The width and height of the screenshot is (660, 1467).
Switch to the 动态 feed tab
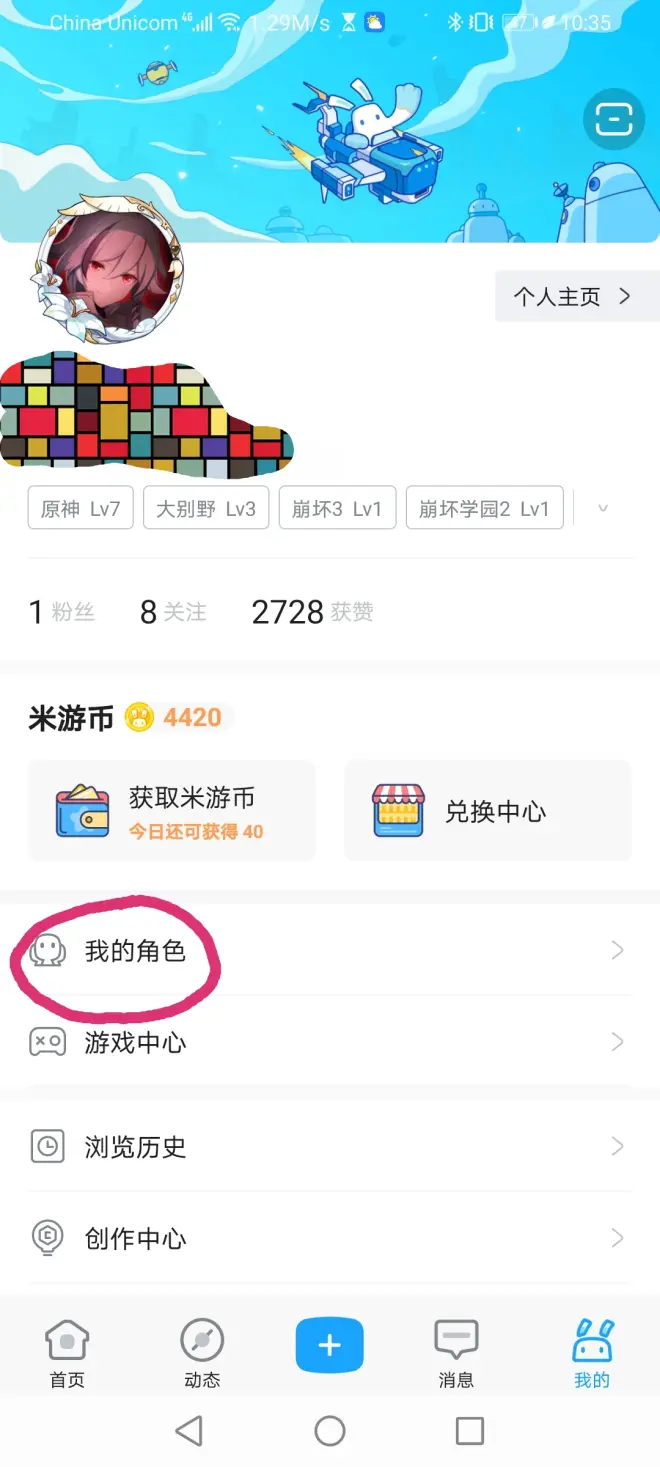202,1352
